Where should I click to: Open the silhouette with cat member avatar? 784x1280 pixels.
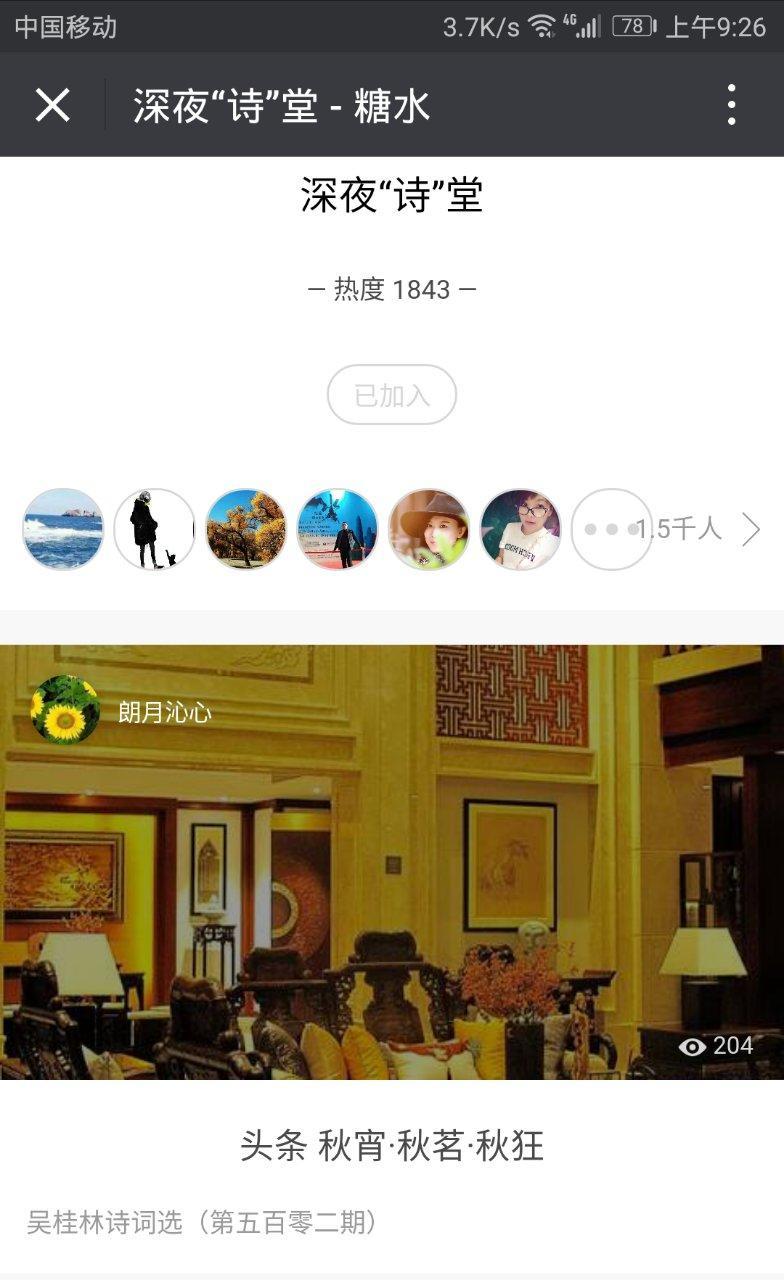(x=154, y=529)
